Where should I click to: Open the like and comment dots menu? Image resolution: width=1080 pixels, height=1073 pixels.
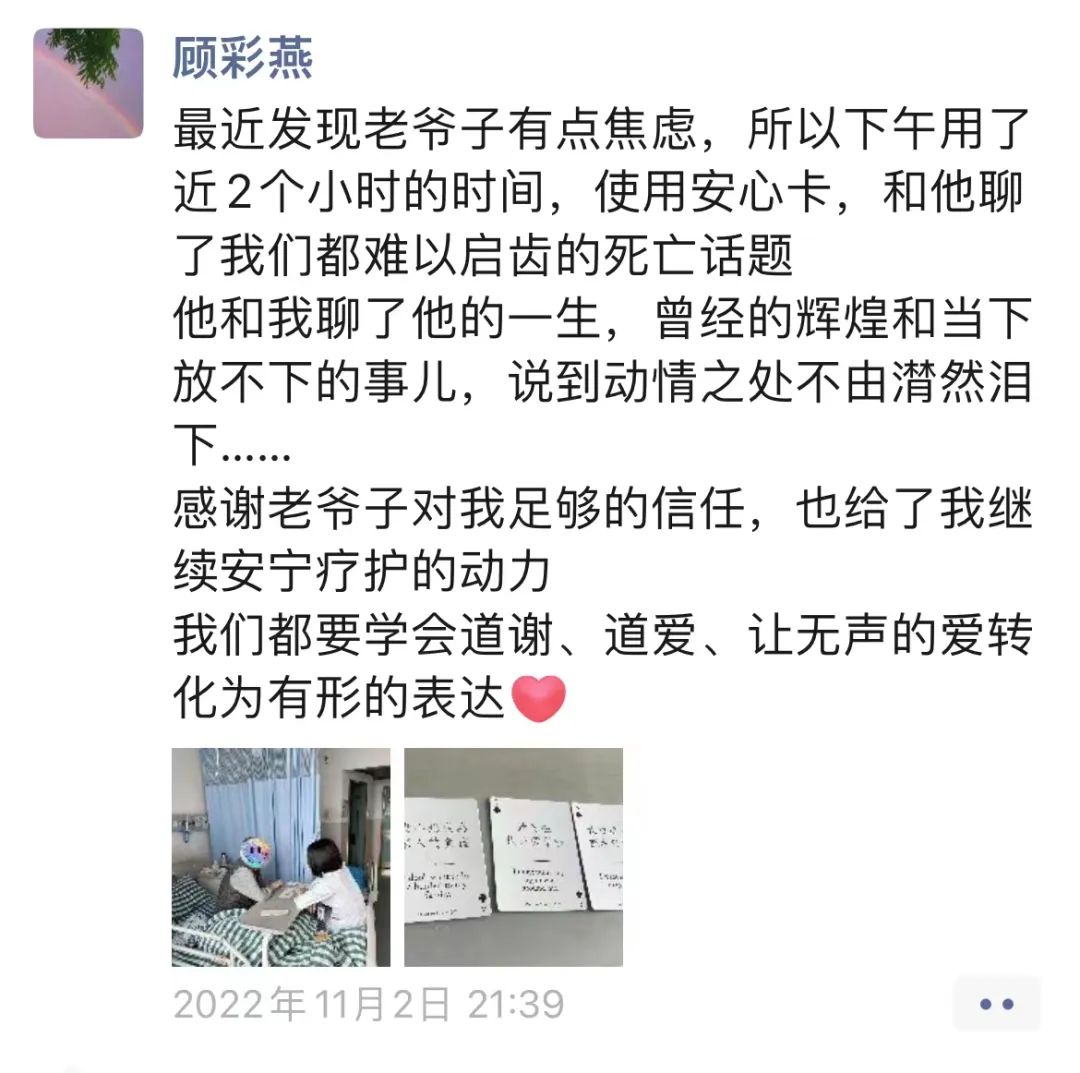click(996, 1004)
